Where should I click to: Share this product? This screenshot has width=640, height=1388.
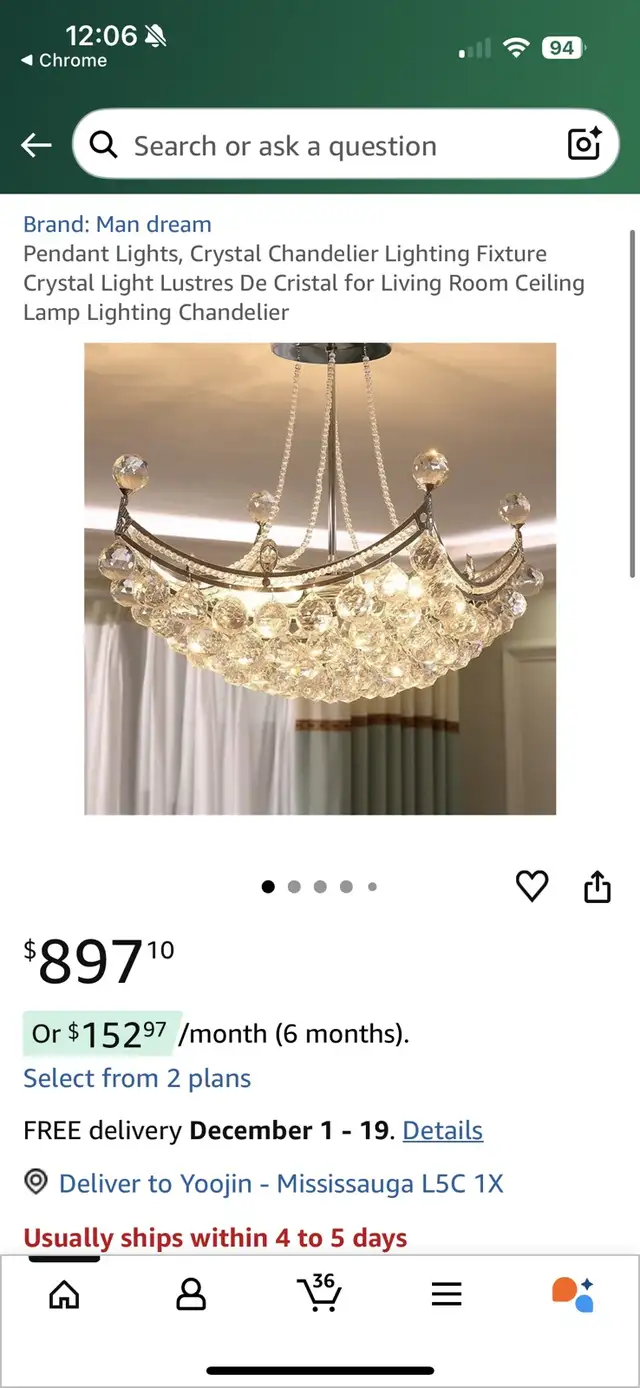597,886
